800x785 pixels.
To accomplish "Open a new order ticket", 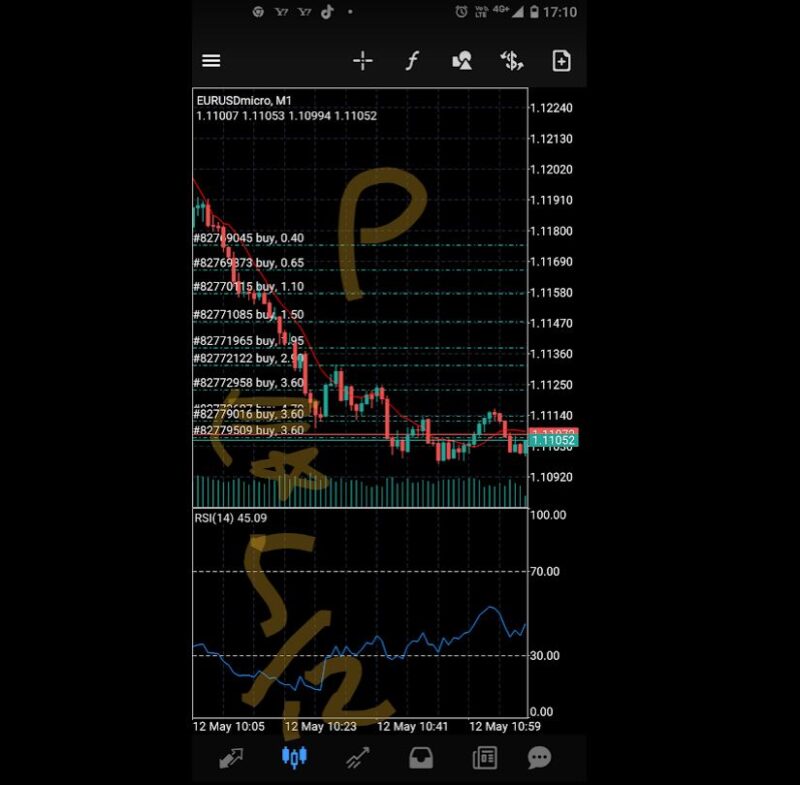I will pos(562,61).
